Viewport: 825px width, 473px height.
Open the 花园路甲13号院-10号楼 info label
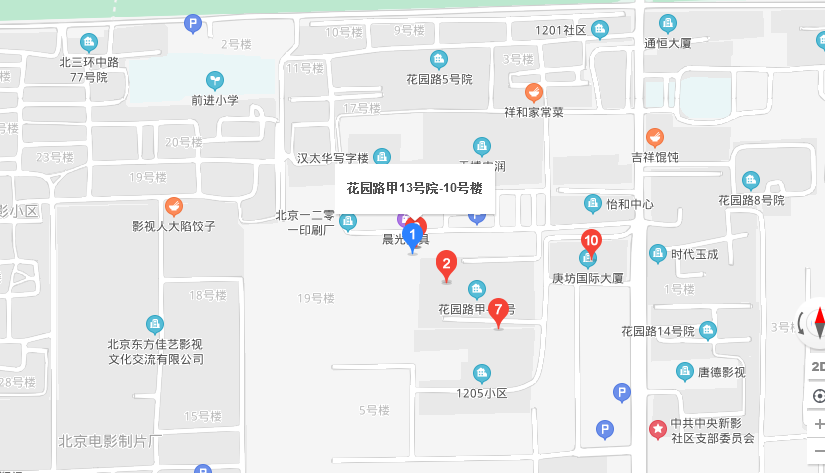(414, 188)
